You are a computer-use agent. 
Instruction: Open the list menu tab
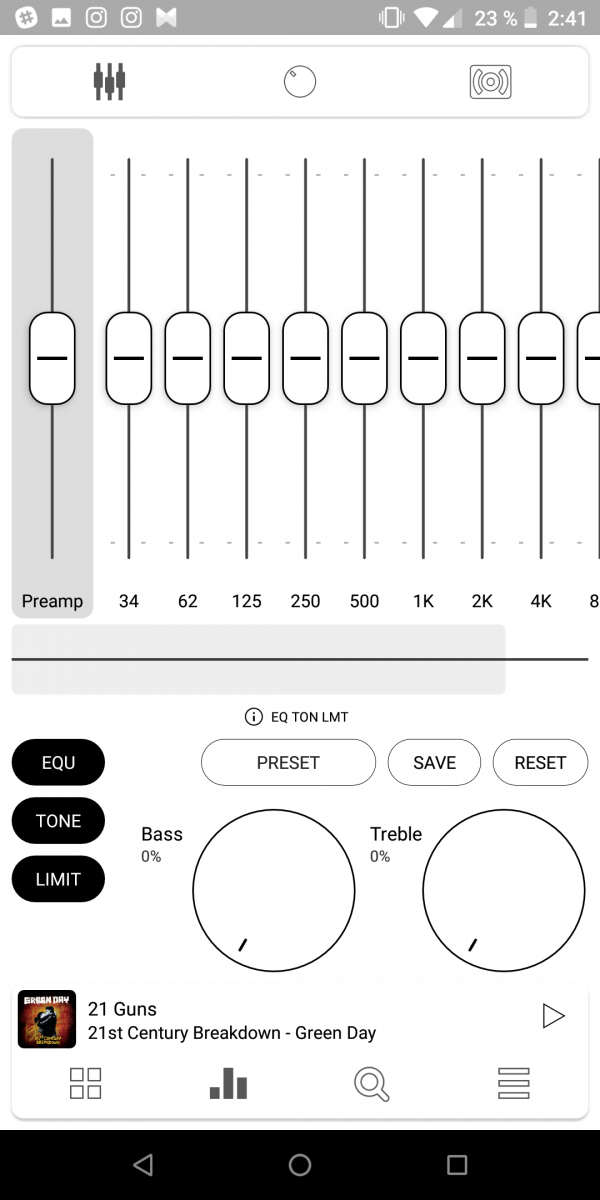coord(513,1083)
